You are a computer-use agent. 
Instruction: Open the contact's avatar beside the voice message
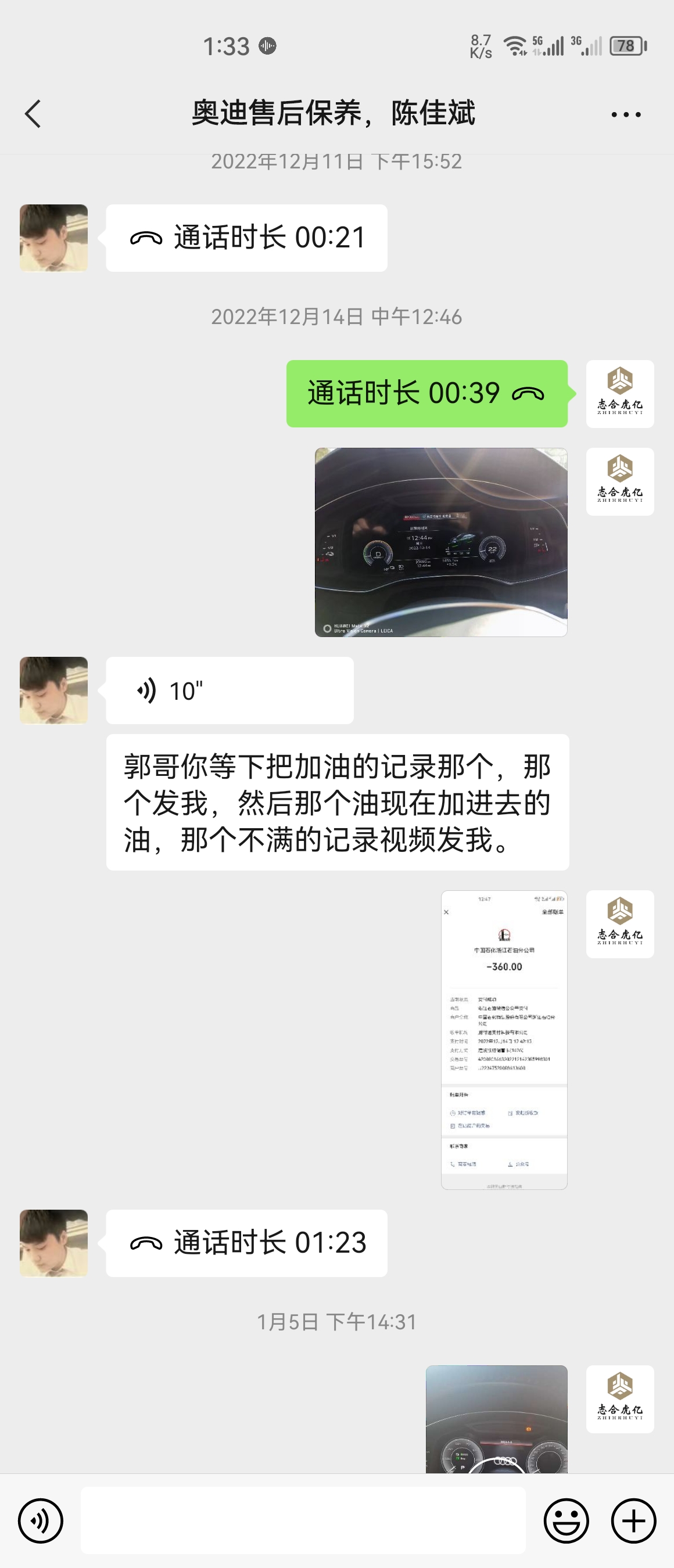pyautogui.click(x=53, y=691)
